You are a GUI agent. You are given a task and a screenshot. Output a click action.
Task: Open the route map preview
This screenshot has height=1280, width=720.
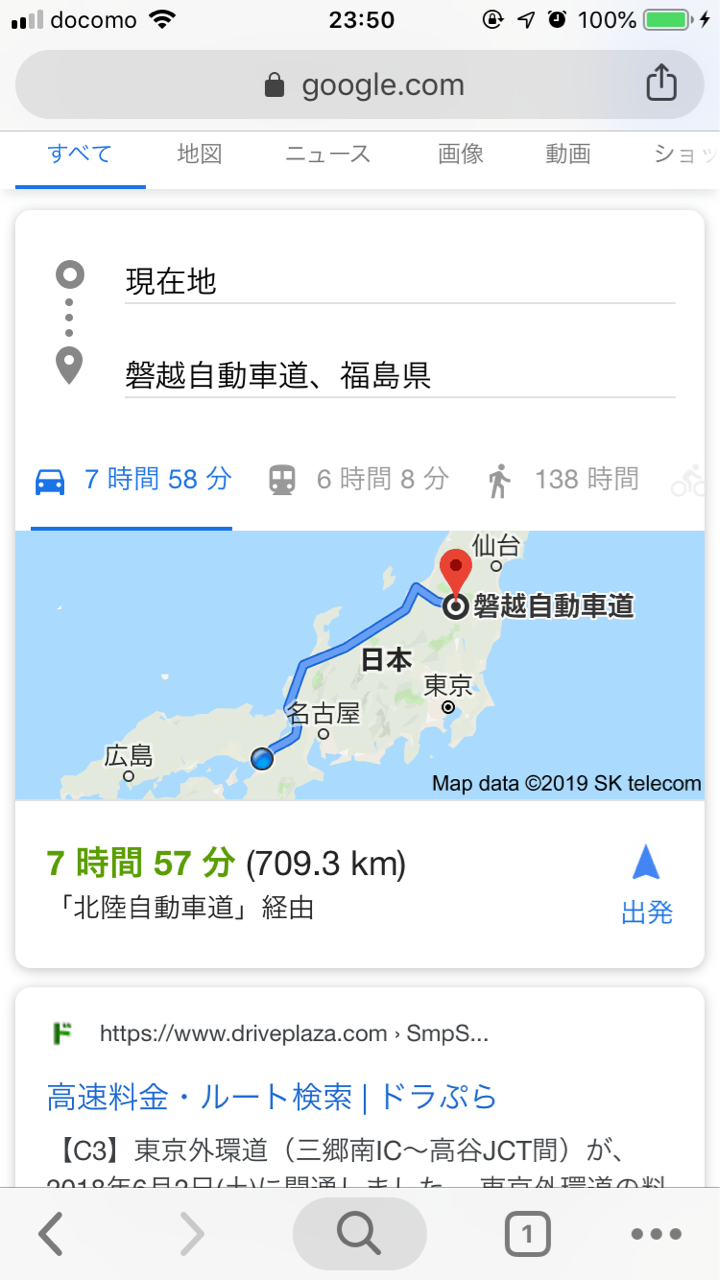360,665
